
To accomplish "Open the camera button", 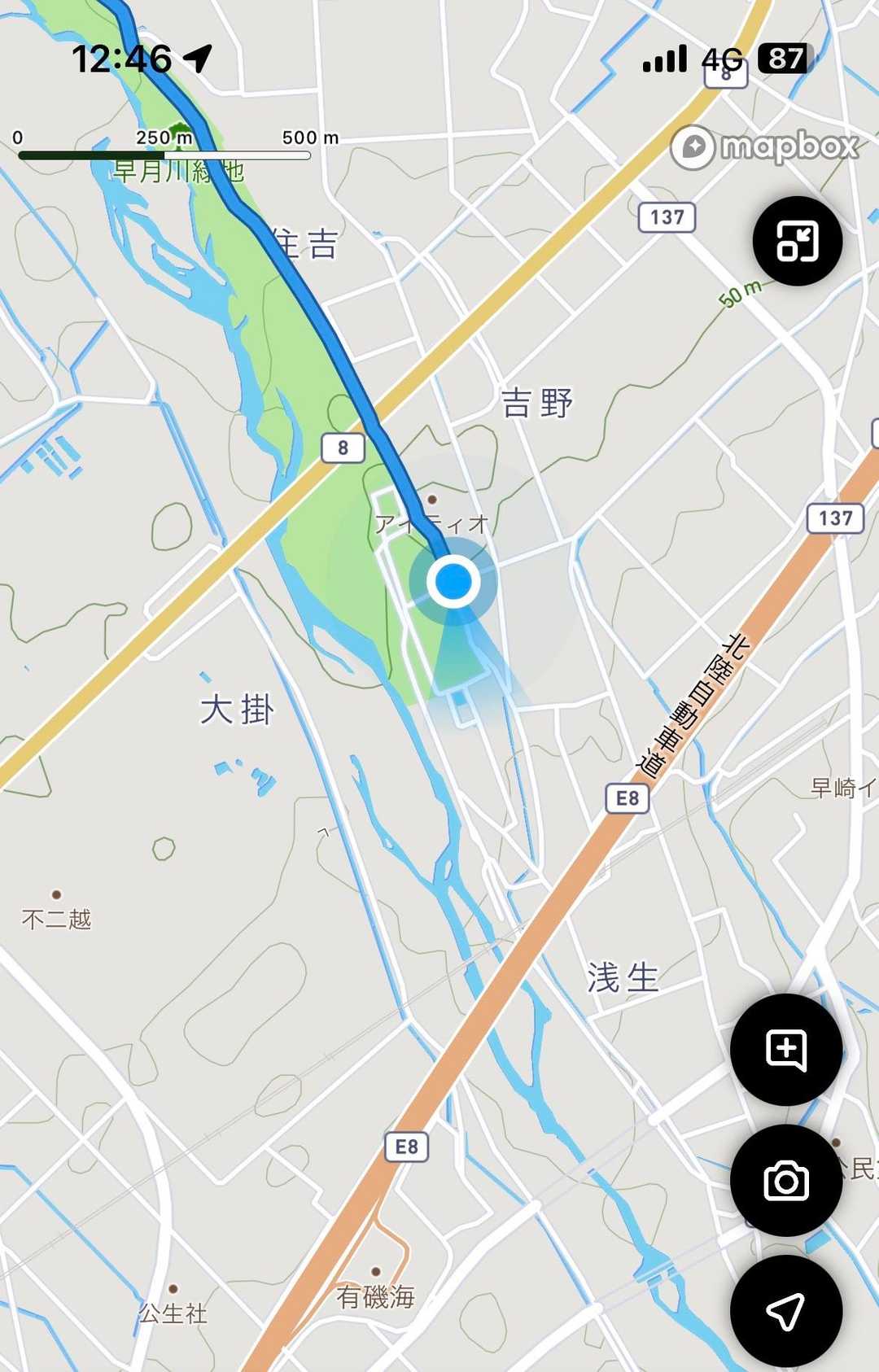I will (785, 1180).
